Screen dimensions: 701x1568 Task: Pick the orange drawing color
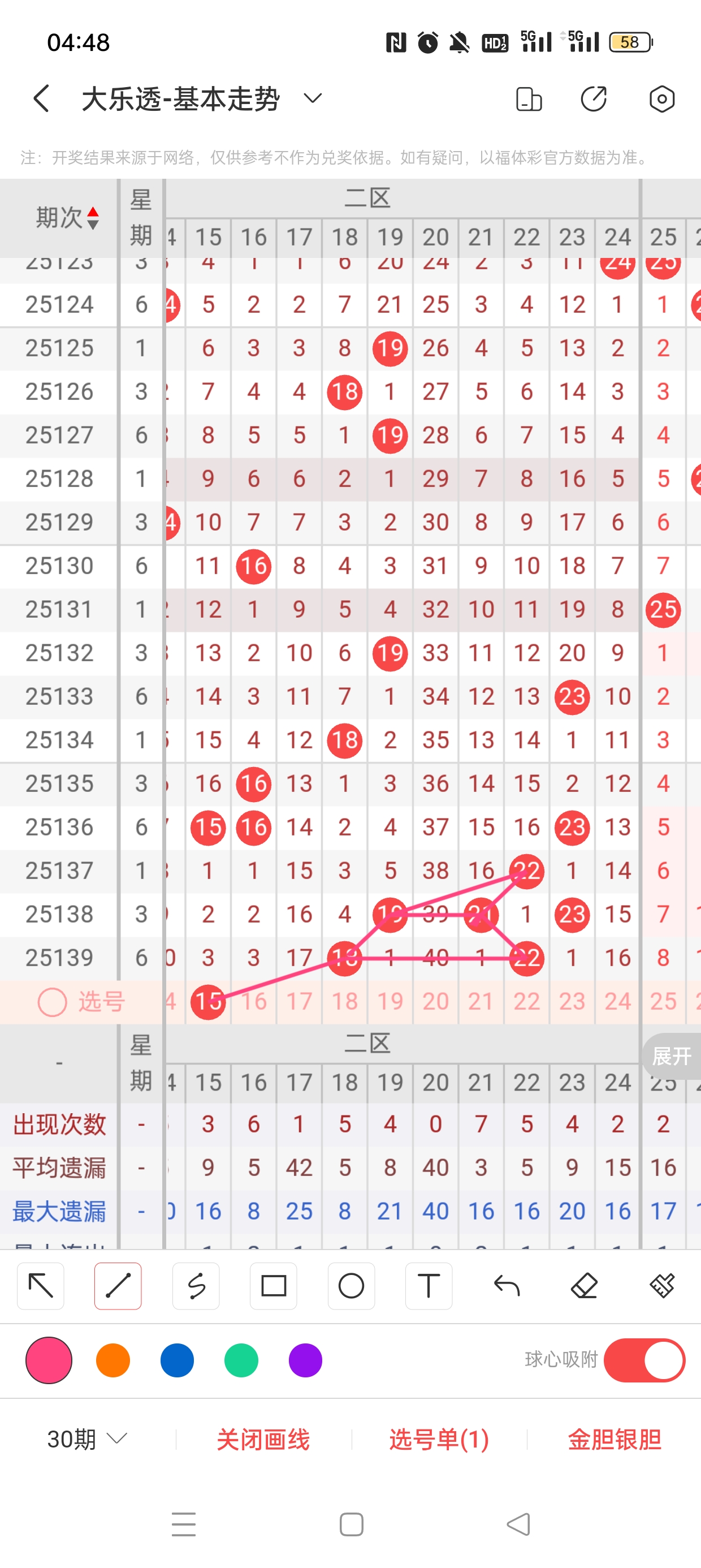113,1360
